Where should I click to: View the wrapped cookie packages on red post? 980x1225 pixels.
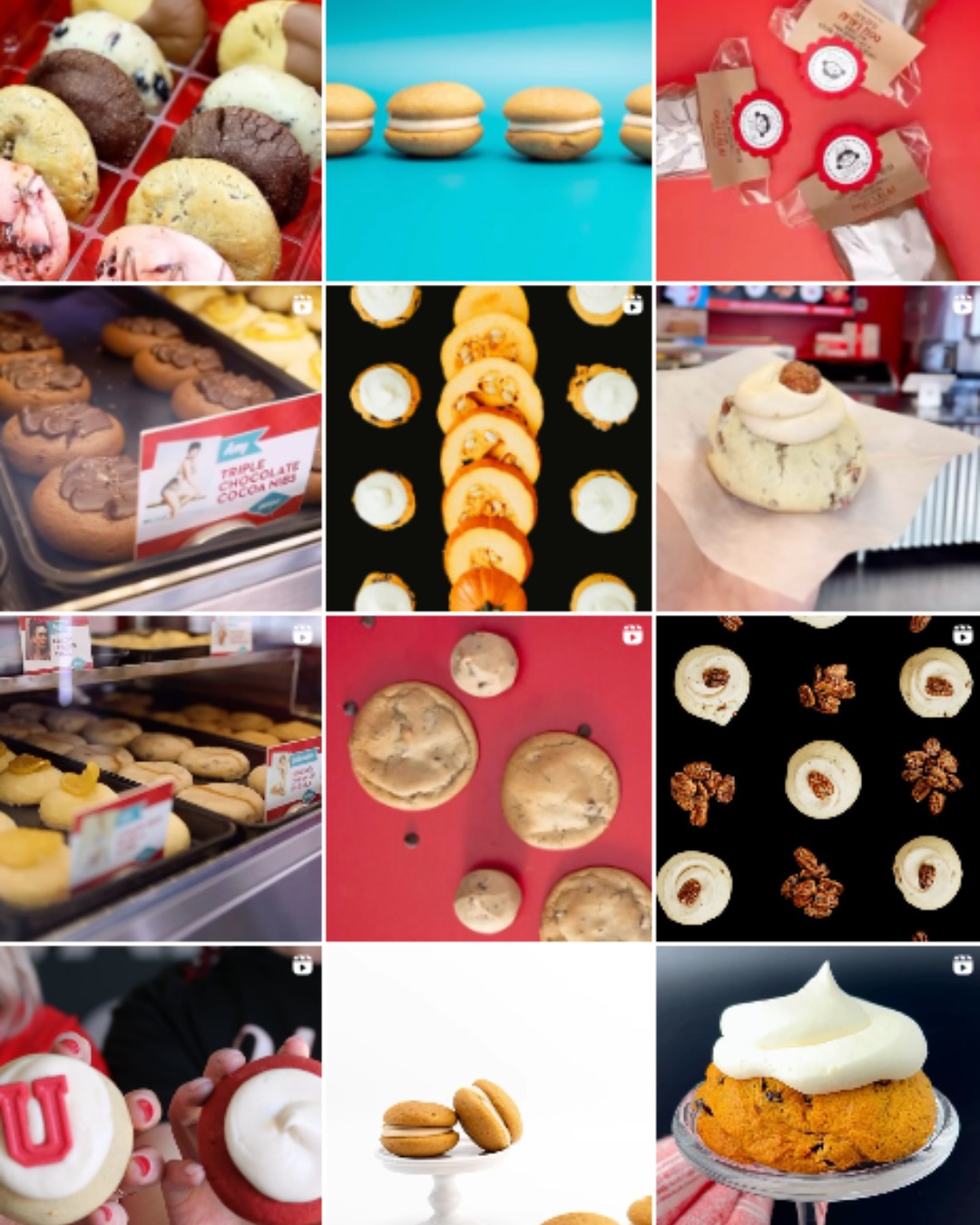click(818, 141)
